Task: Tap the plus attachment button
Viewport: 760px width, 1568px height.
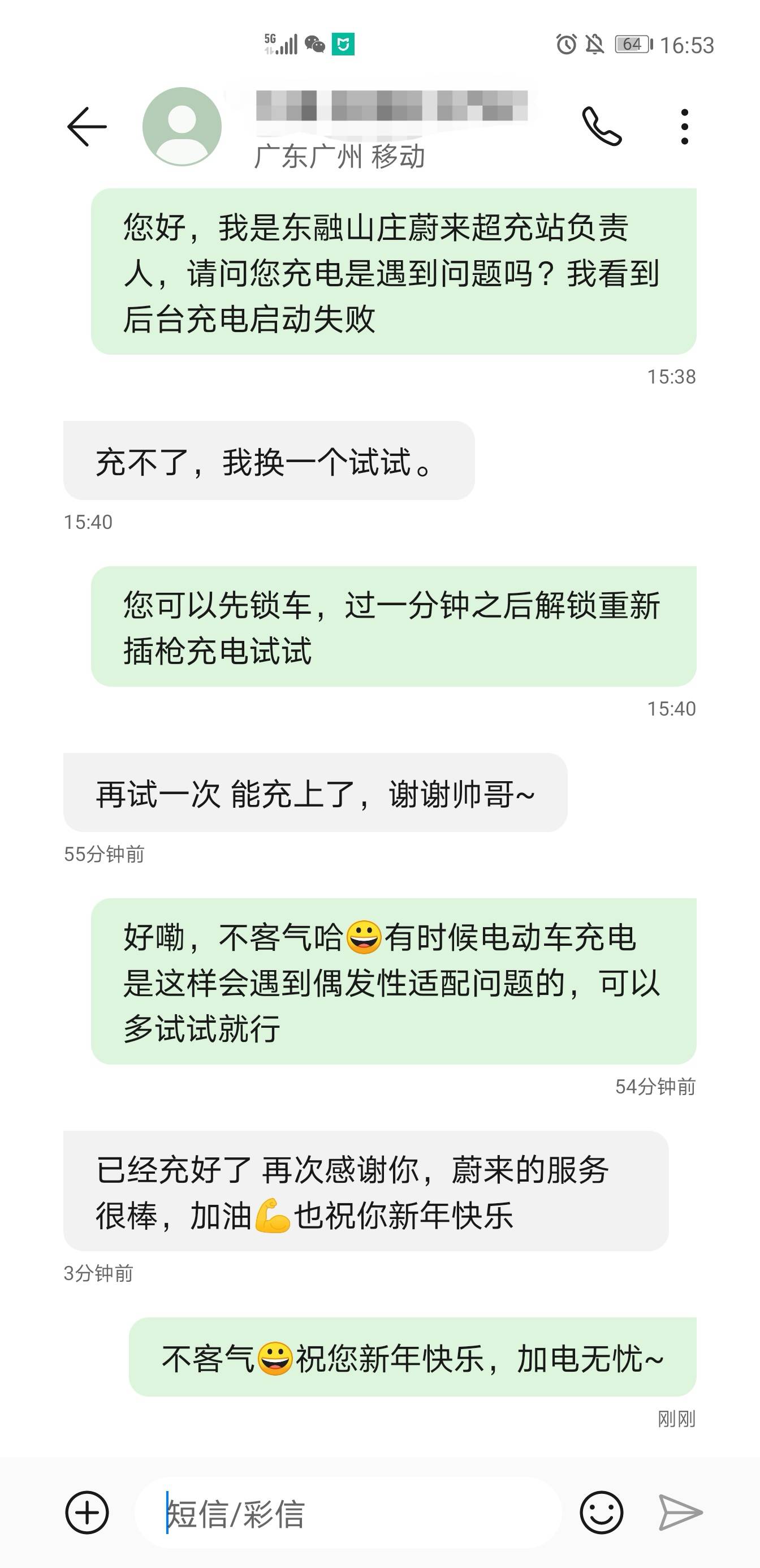Action: 87,1513
